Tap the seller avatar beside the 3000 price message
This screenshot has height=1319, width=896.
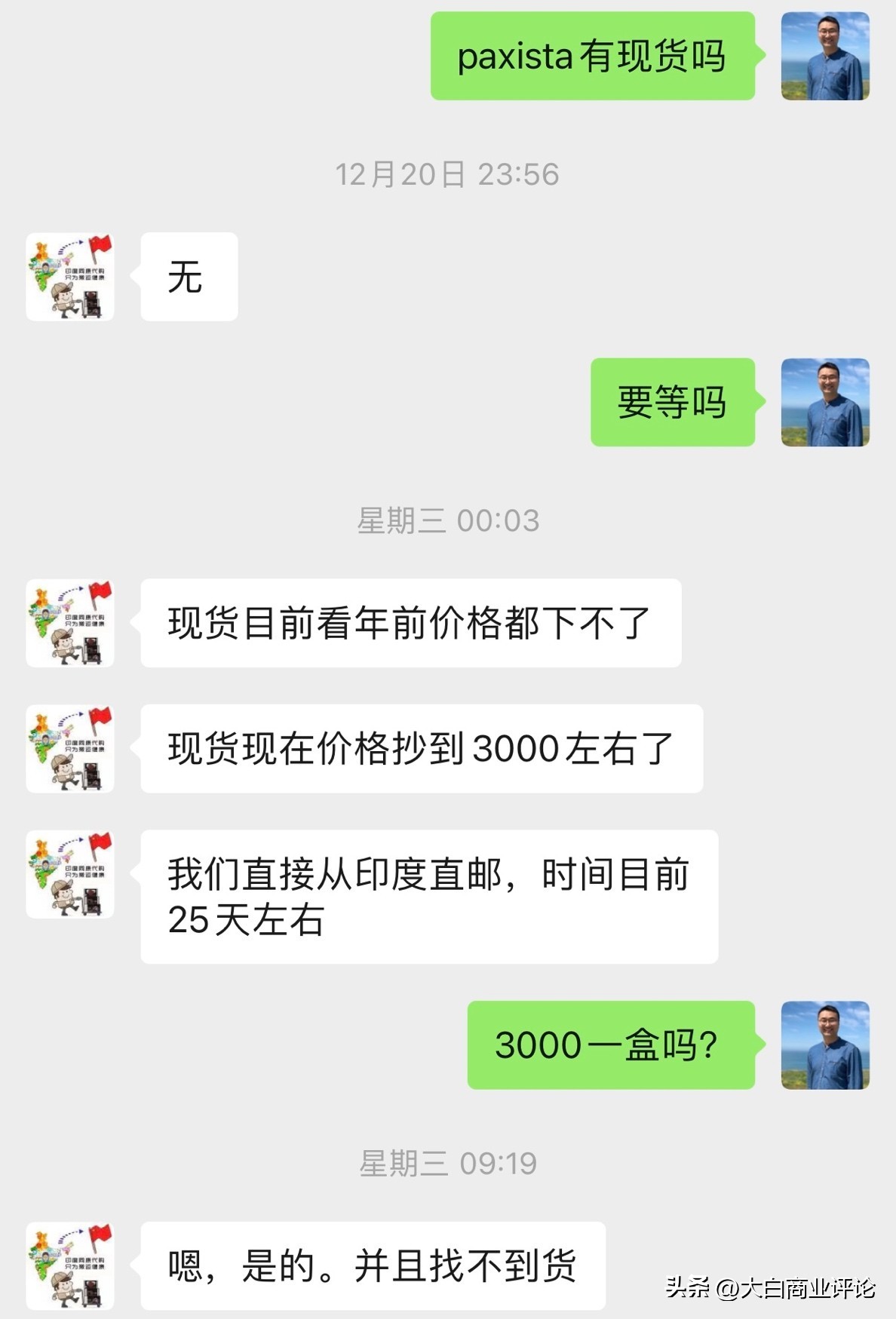point(70,747)
